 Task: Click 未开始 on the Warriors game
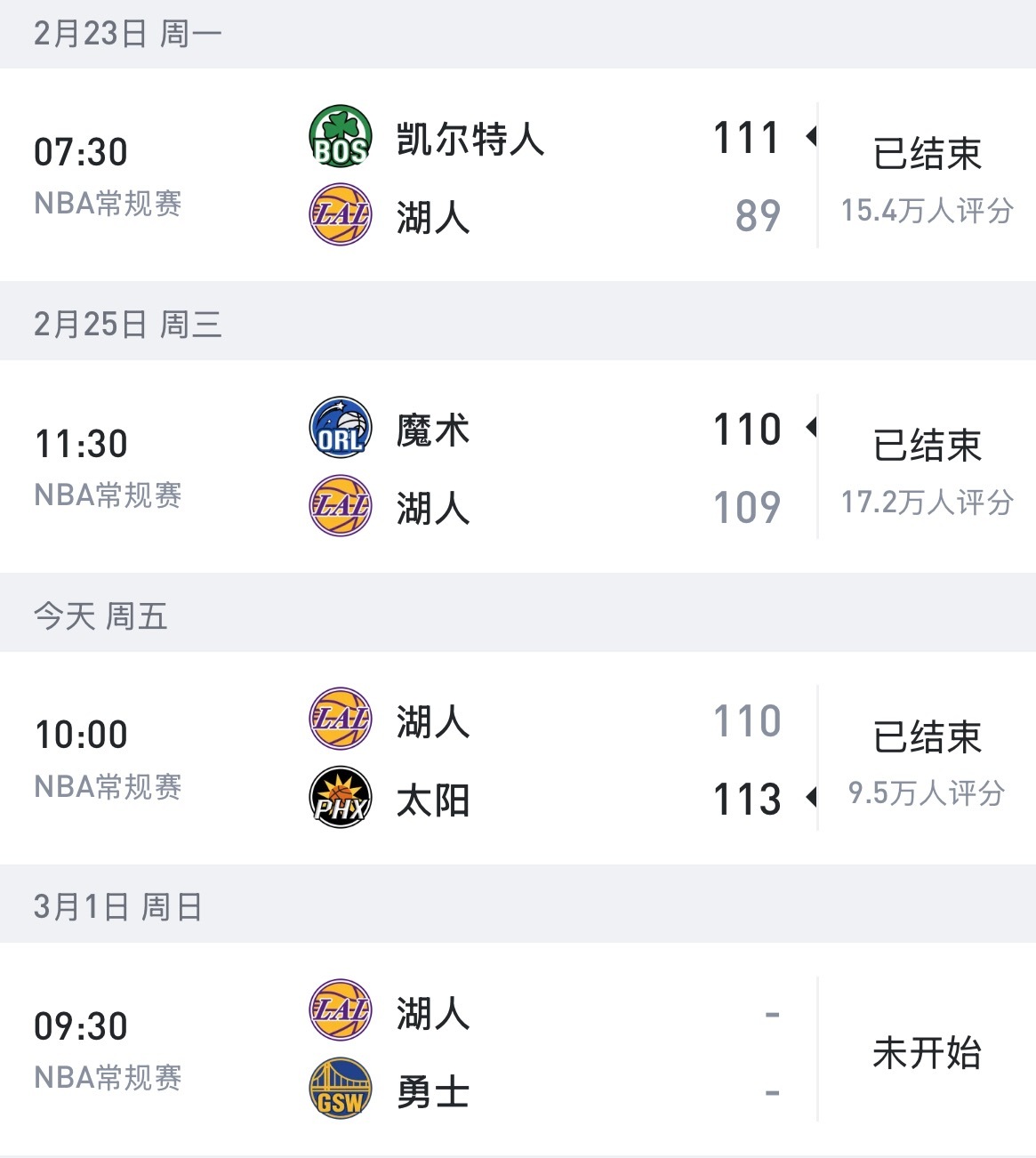pos(928,1053)
